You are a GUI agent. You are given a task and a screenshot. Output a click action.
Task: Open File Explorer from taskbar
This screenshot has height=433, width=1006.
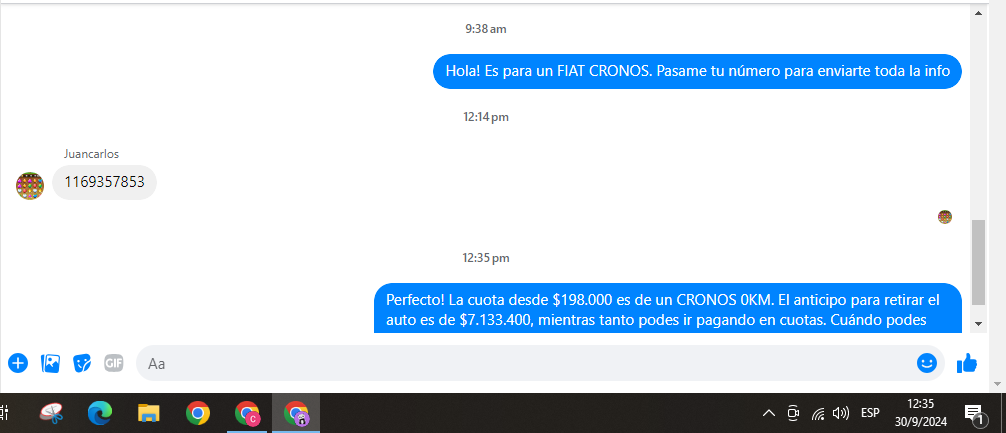[148, 413]
